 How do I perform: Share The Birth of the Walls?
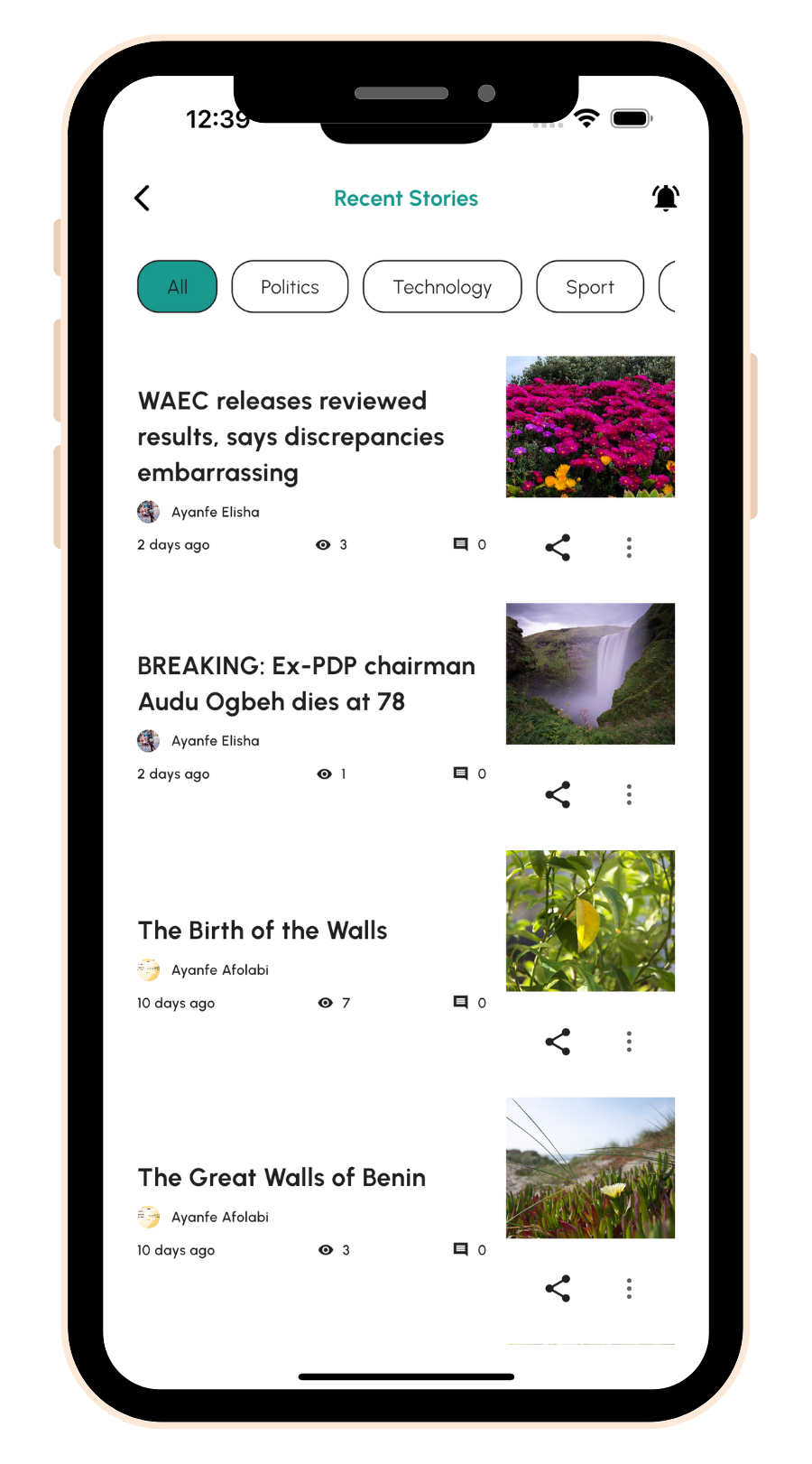[558, 1042]
